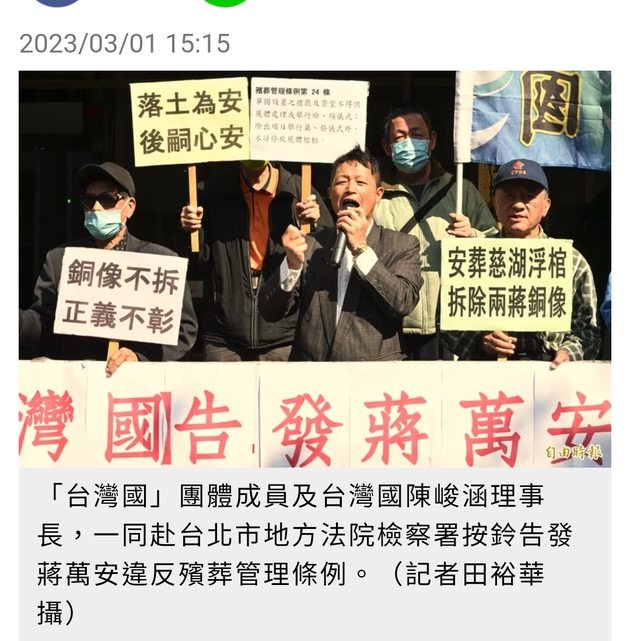
Task: Tap the blue Facebook share circle
Action: point(55,2)
